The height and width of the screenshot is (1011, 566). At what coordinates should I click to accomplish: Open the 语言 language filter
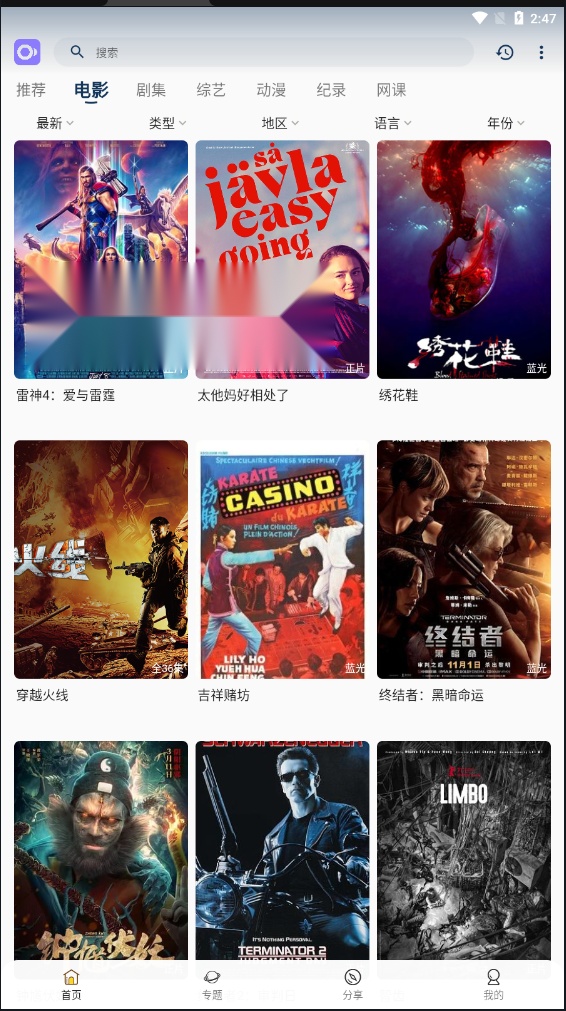[393, 123]
